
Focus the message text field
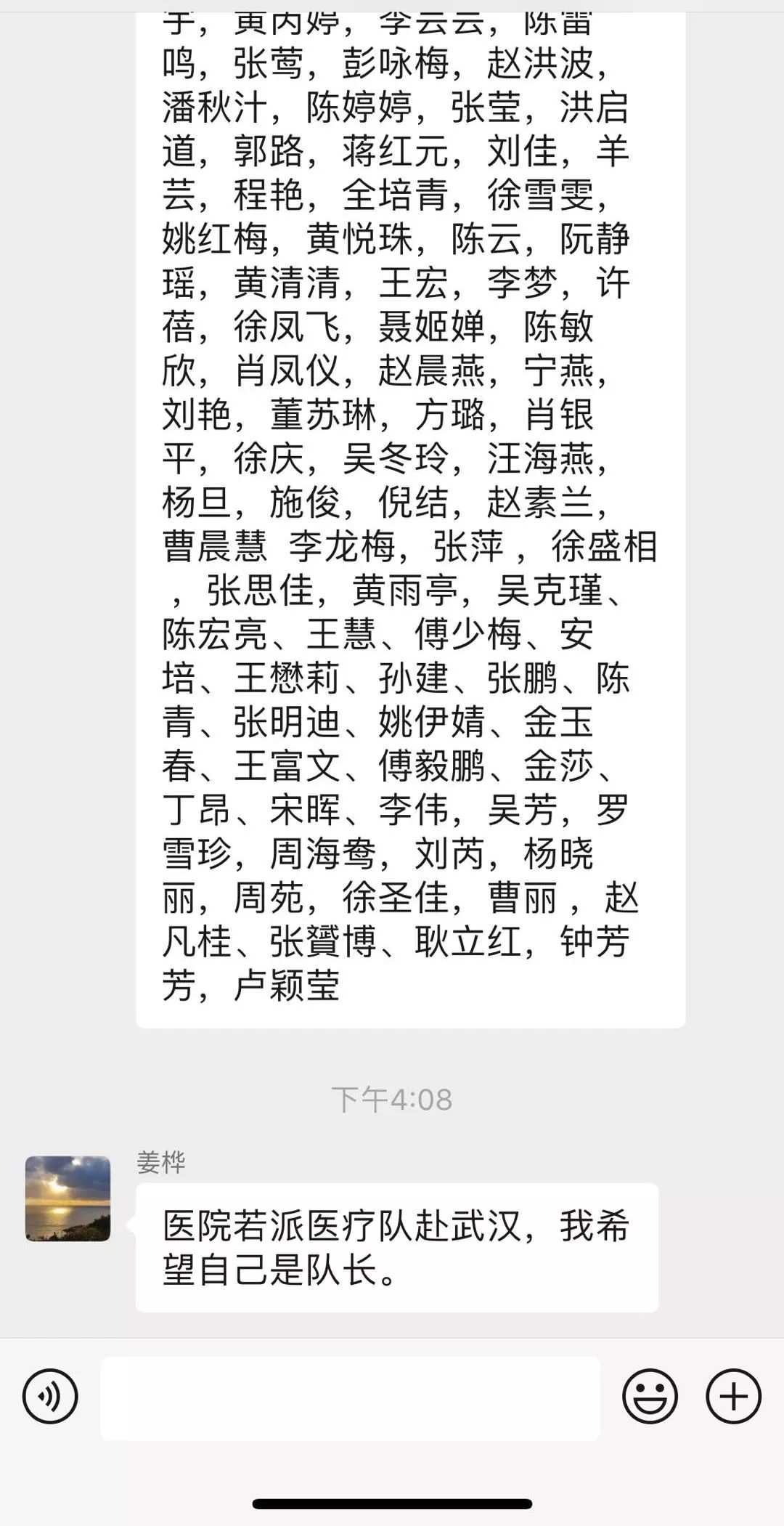click(350, 1397)
